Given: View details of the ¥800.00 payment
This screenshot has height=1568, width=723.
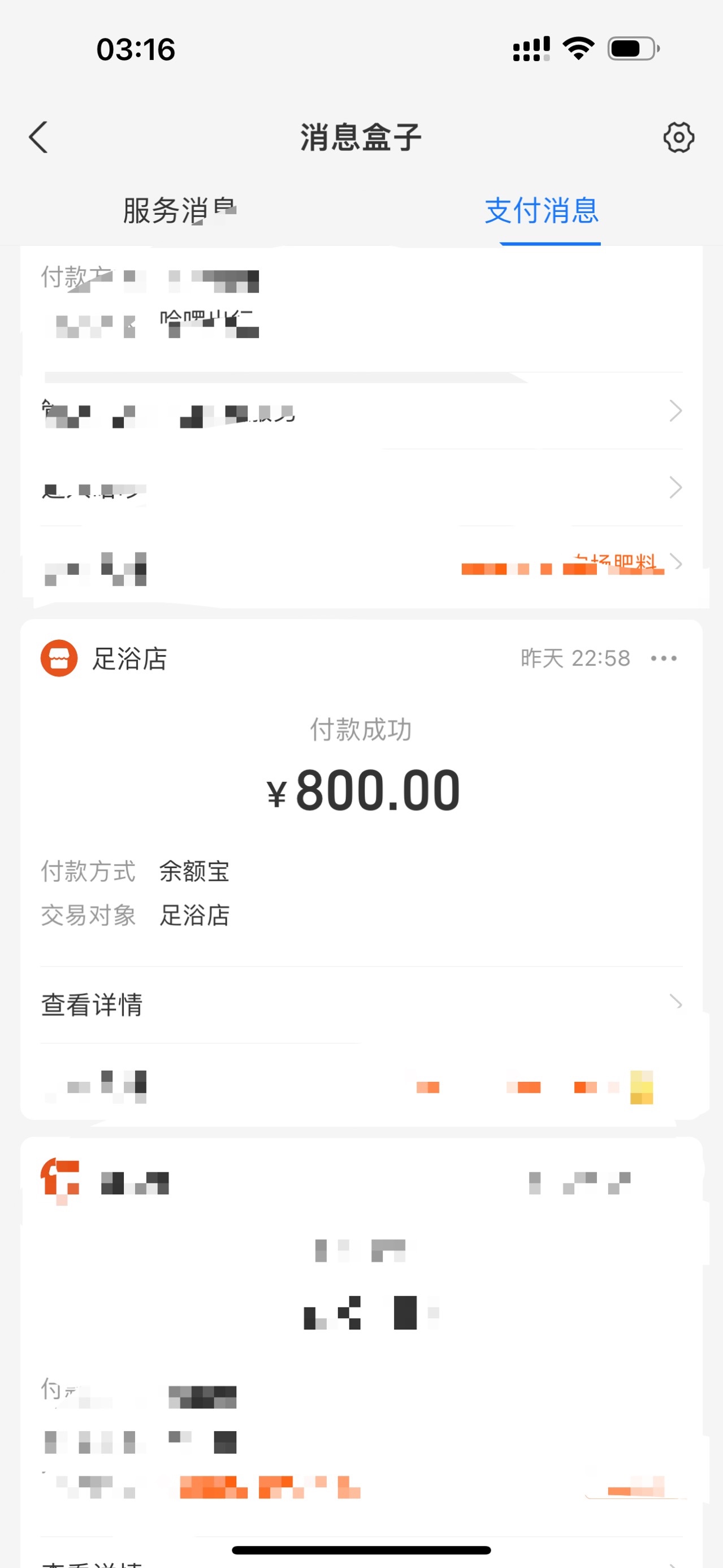Looking at the screenshot, I should tap(361, 1004).
